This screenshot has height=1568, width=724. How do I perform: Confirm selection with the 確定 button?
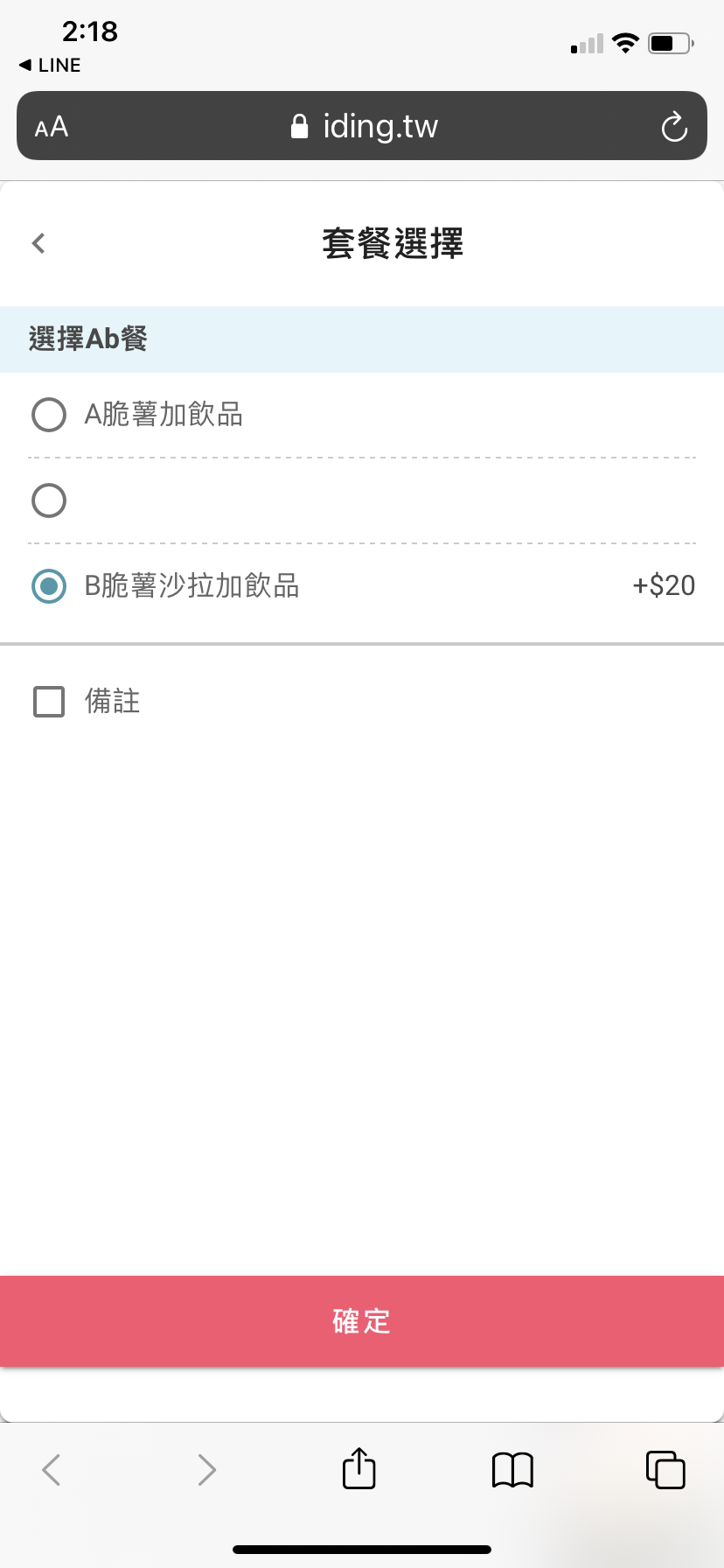(362, 1320)
